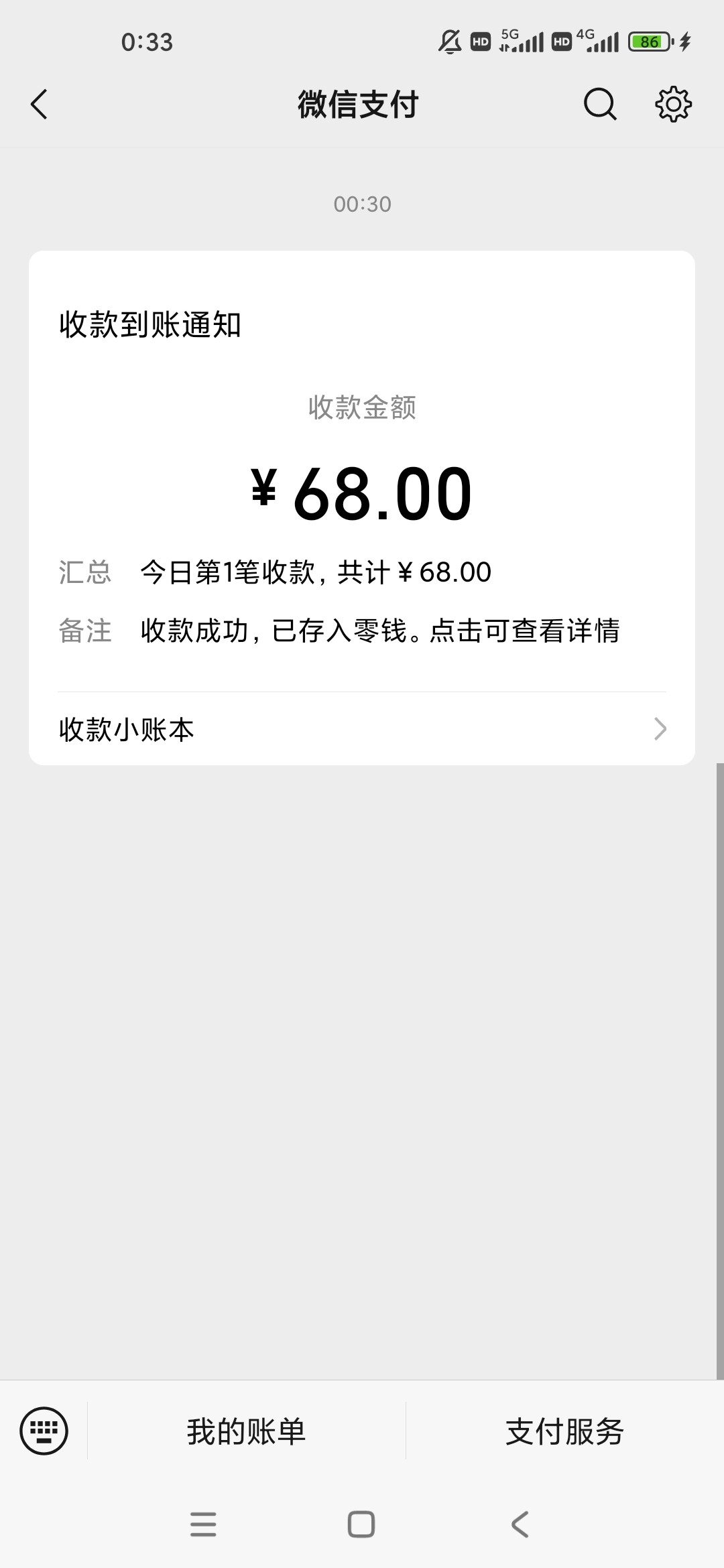Open the system recent apps button
Screen dimensions: 724x1568
tap(203, 1524)
